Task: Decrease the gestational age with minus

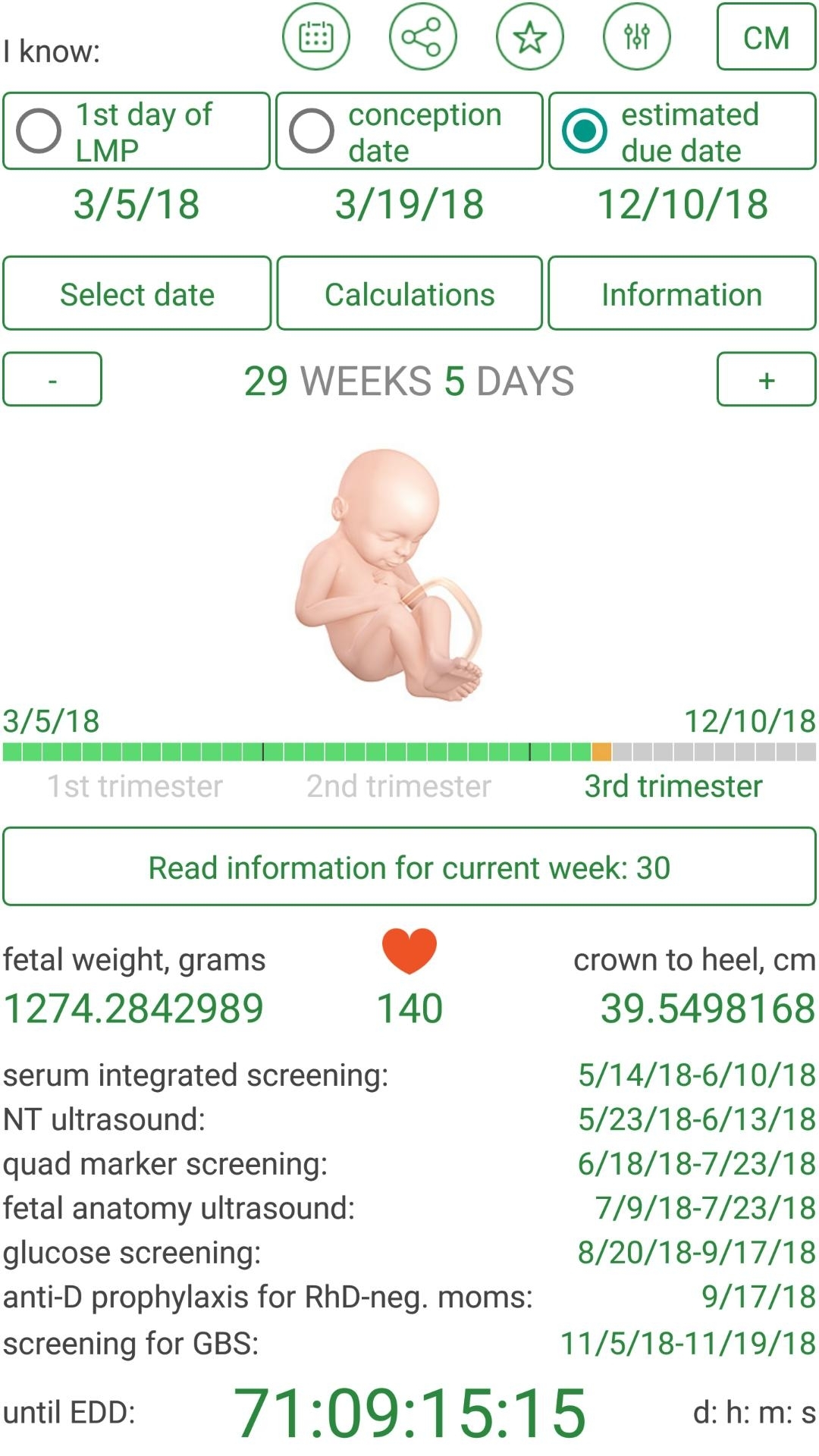Action: tap(52, 379)
